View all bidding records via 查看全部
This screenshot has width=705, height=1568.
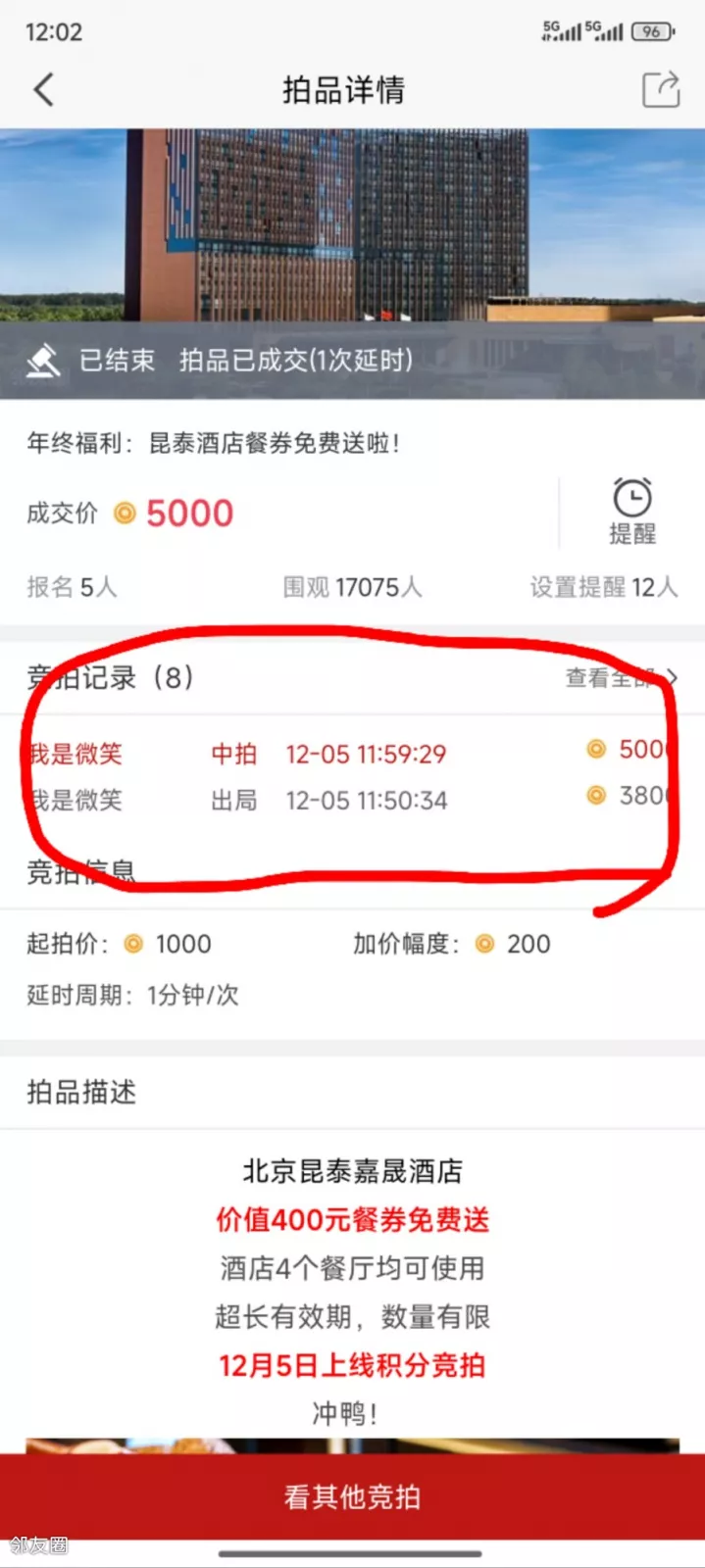pyautogui.click(x=620, y=677)
